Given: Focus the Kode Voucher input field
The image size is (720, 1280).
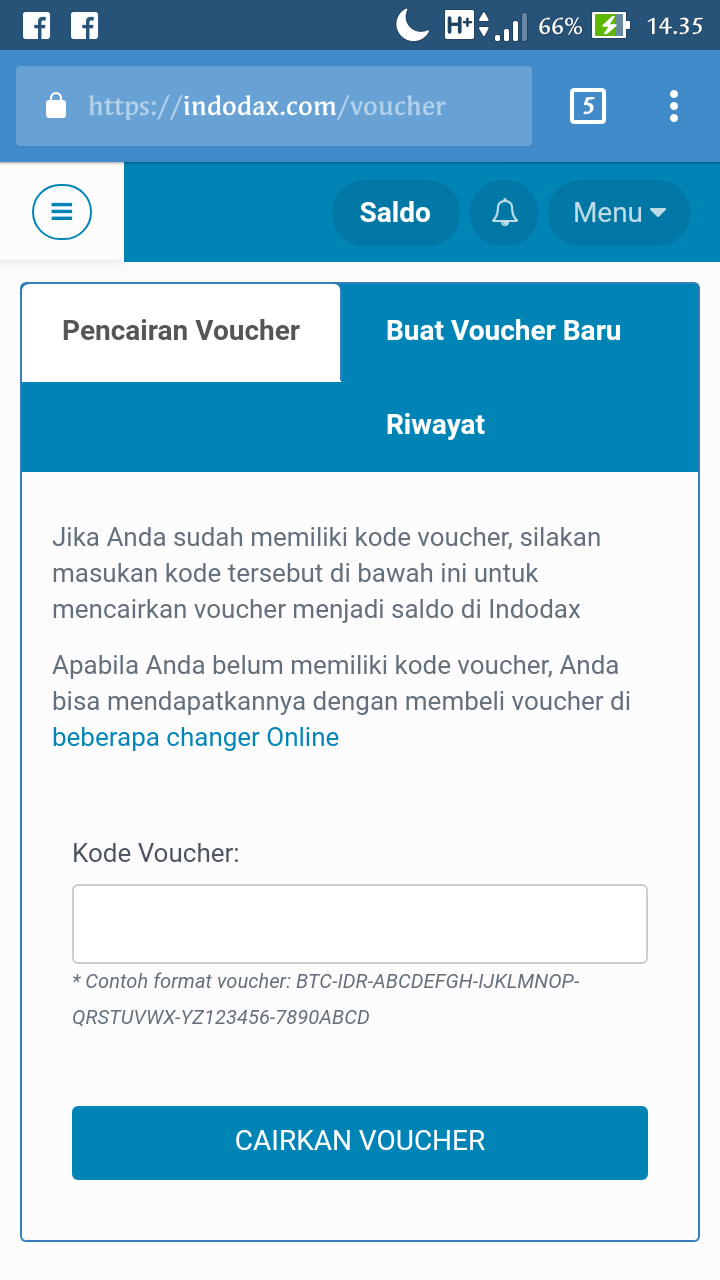Looking at the screenshot, I should pos(360,924).
